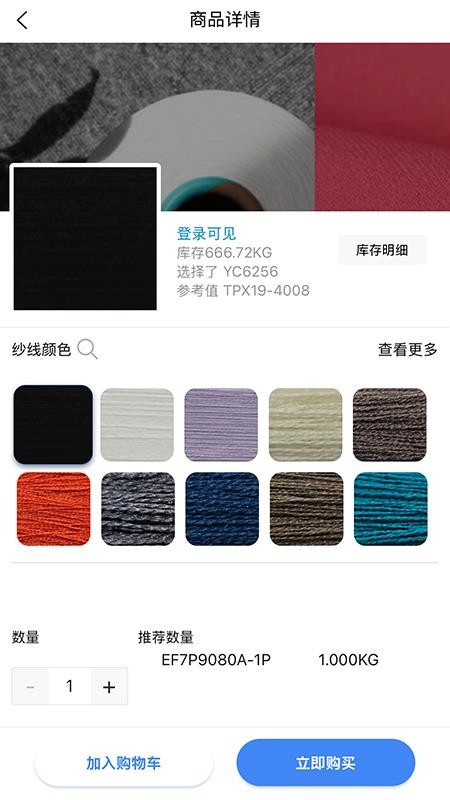Viewport: 450px width, 800px height.
Task: Choose the lavender purple yarn swatch
Action: (x=221, y=424)
